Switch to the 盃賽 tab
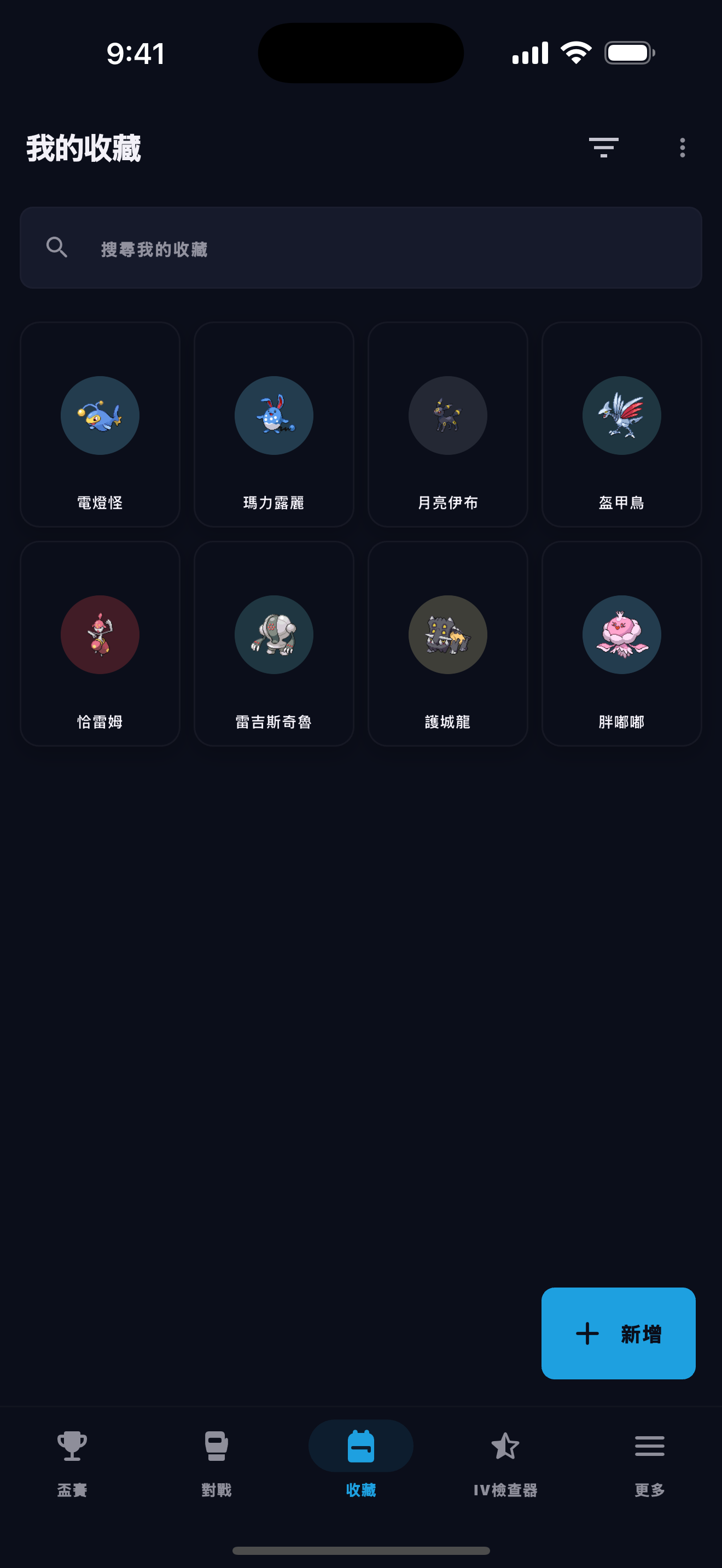Viewport: 722px width, 1568px height. (72, 1462)
